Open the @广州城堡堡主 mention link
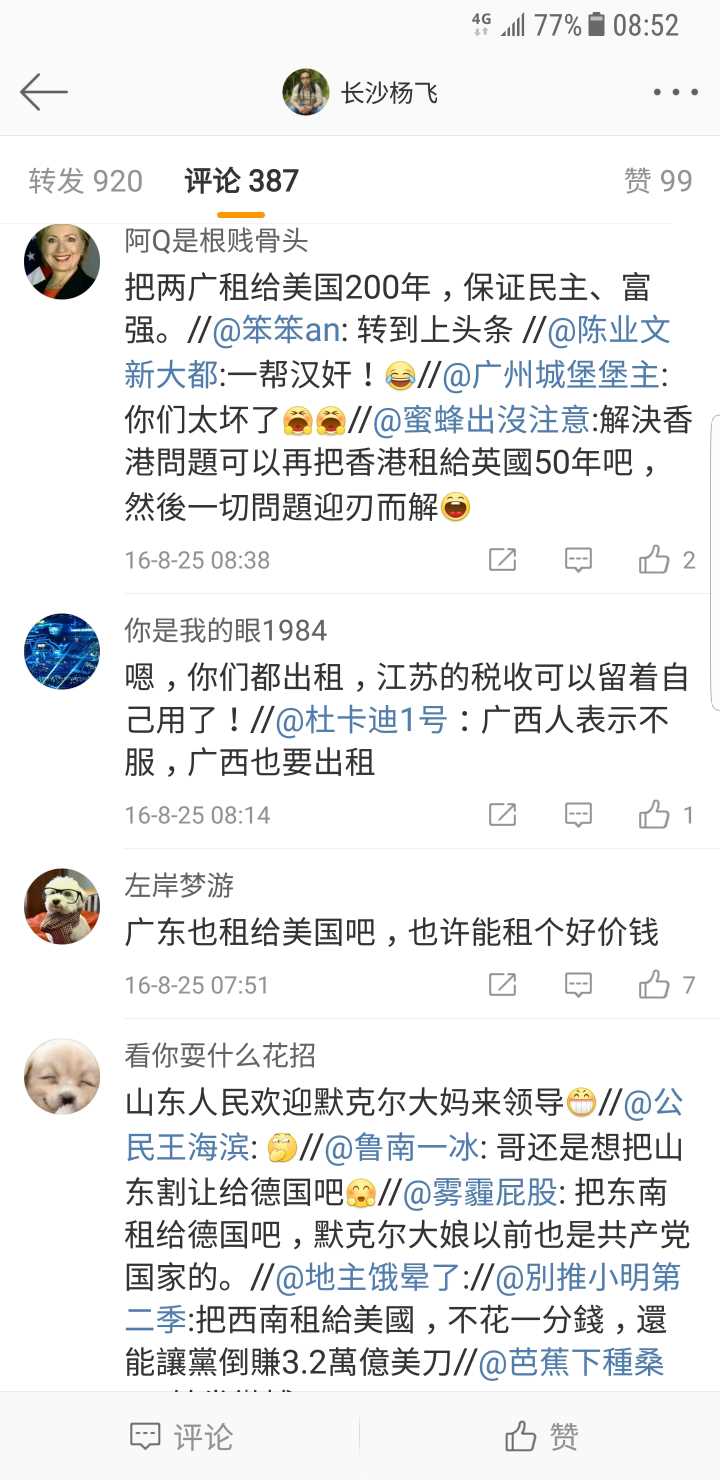The image size is (720, 1480). (x=553, y=375)
